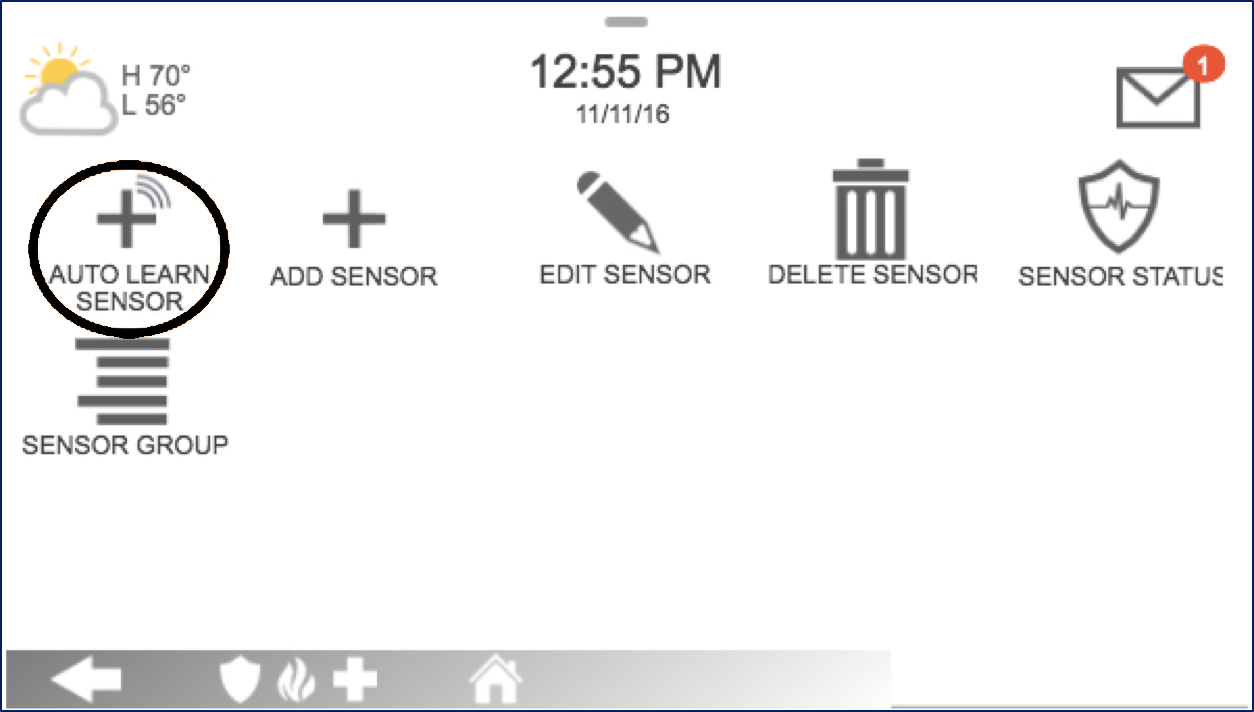Choose Delete Sensor
Screen dimensions: 1254x712
(871, 225)
